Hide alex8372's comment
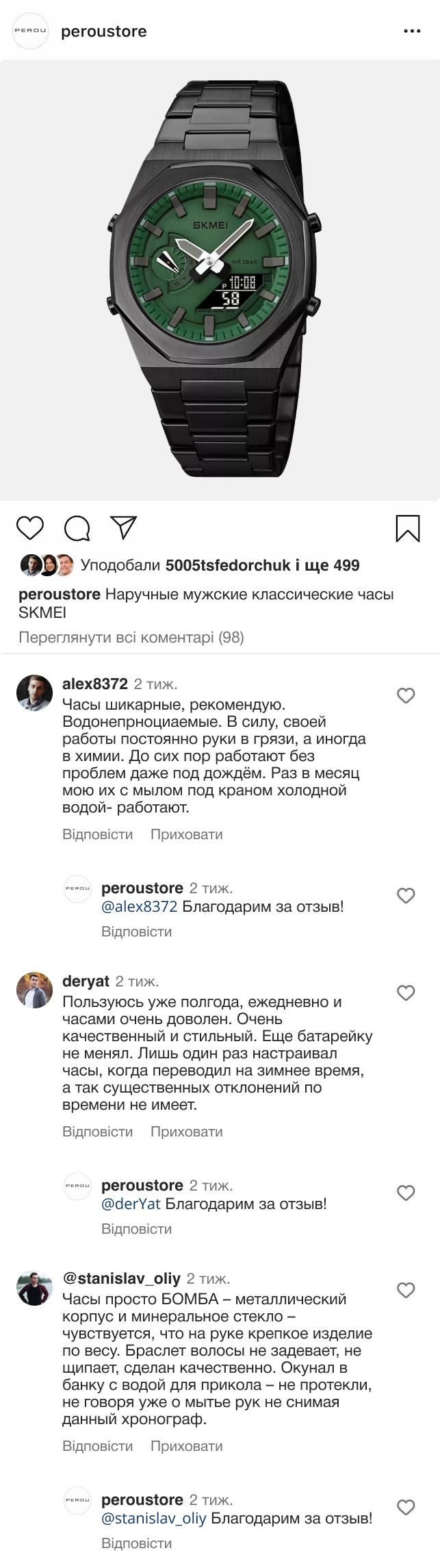Screen dimensions: 440x1568 tap(186, 834)
